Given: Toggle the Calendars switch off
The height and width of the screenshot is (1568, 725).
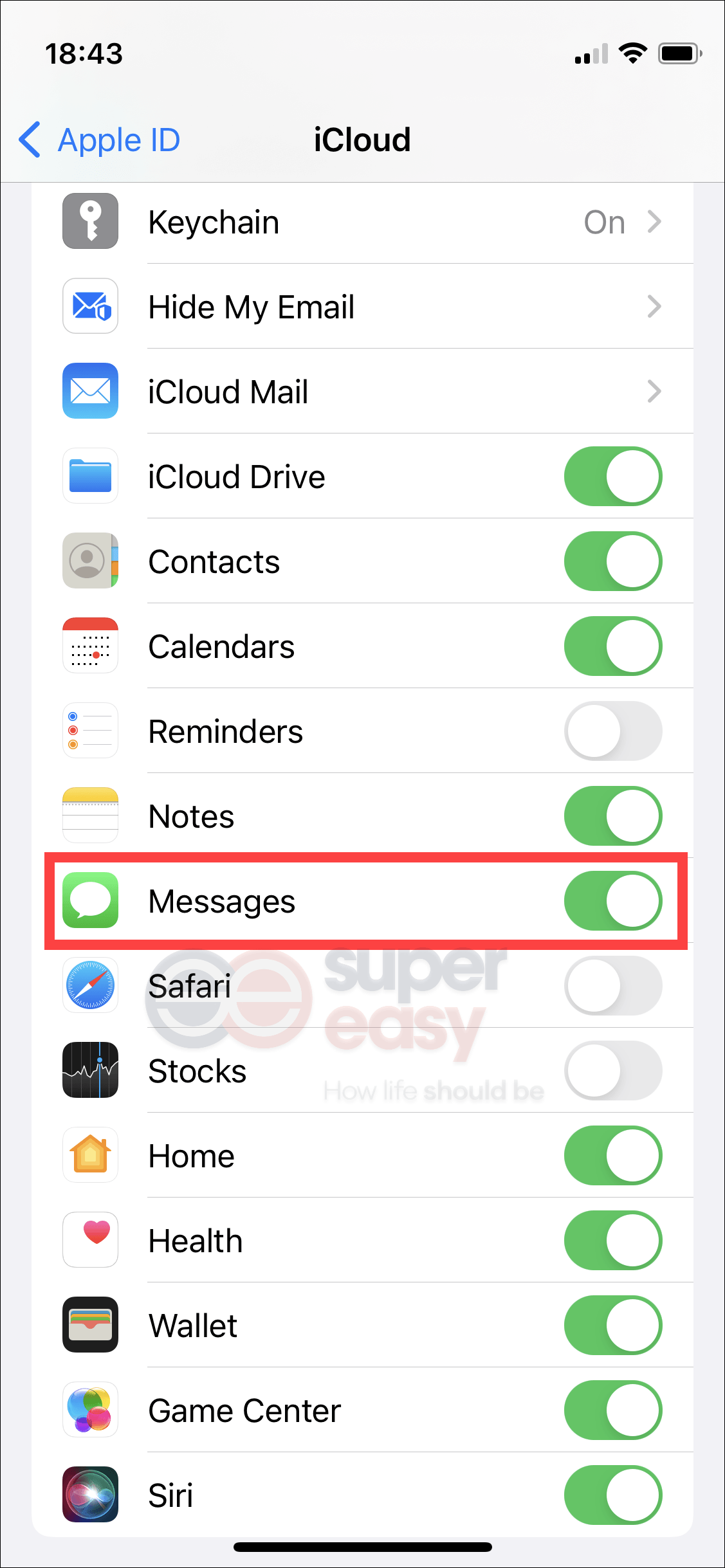Looking at the screenshot, I should [612, 646].
